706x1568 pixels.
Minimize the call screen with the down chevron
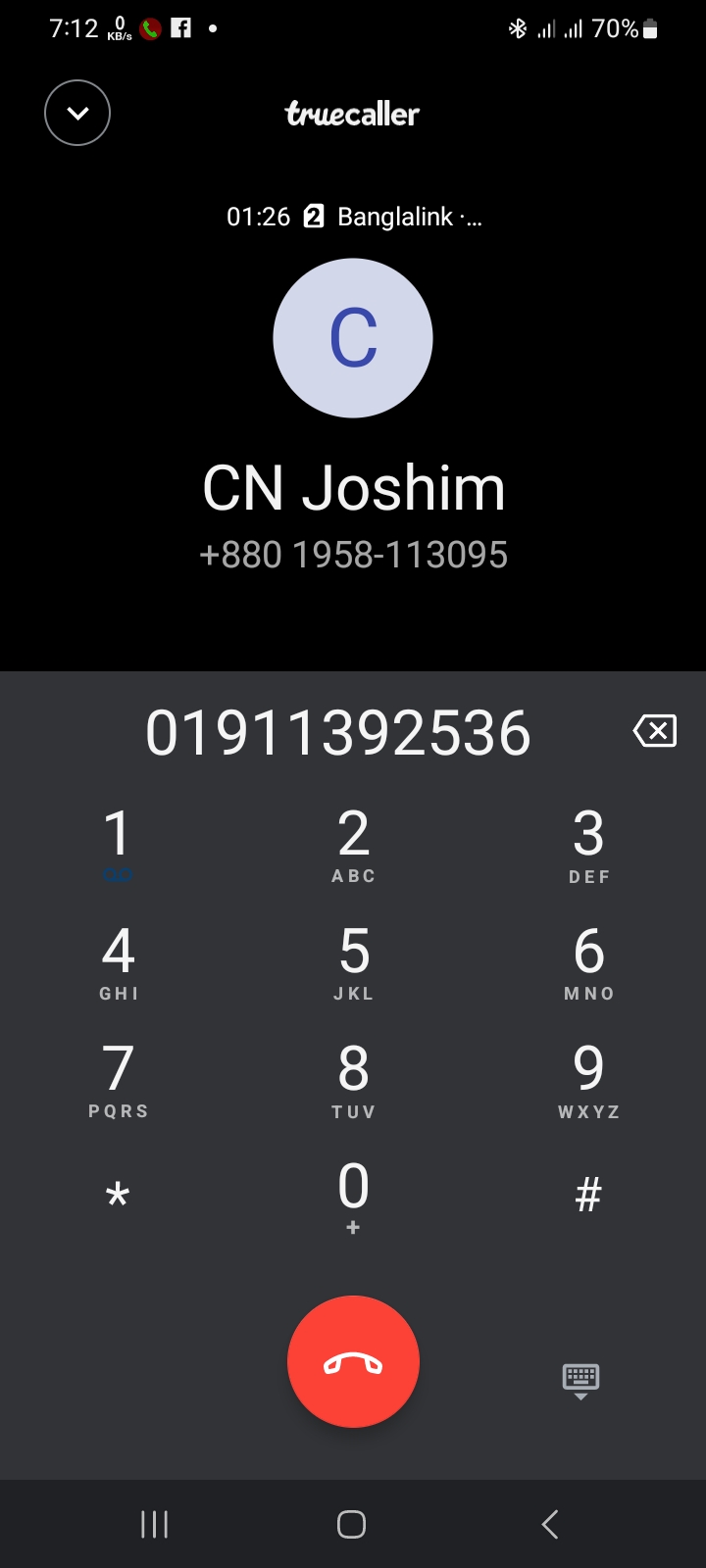tap(77, 113)
